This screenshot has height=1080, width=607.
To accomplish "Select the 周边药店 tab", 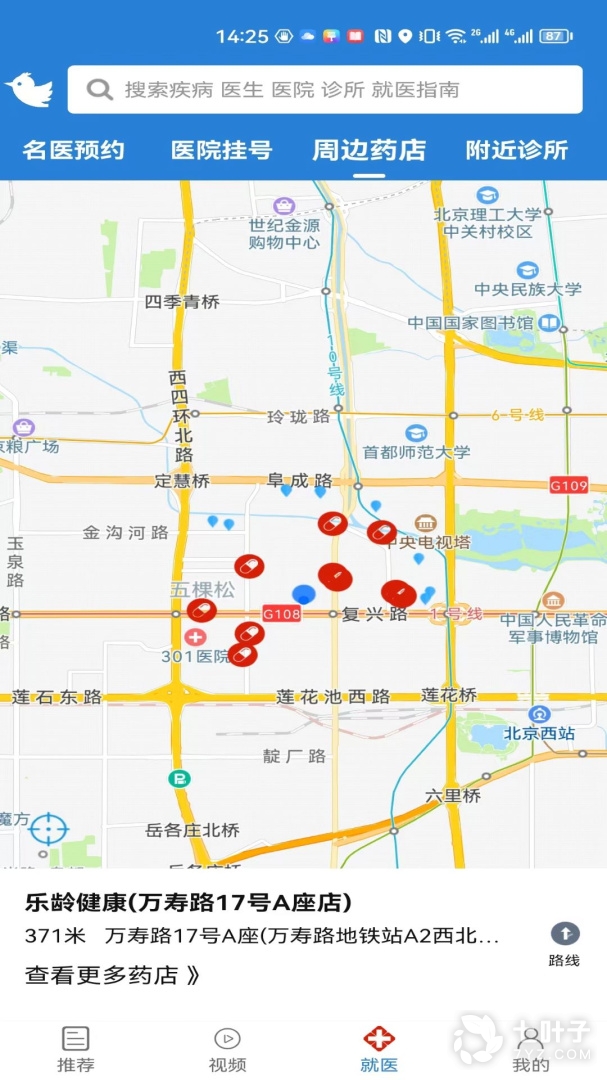I will coord(369,151).
